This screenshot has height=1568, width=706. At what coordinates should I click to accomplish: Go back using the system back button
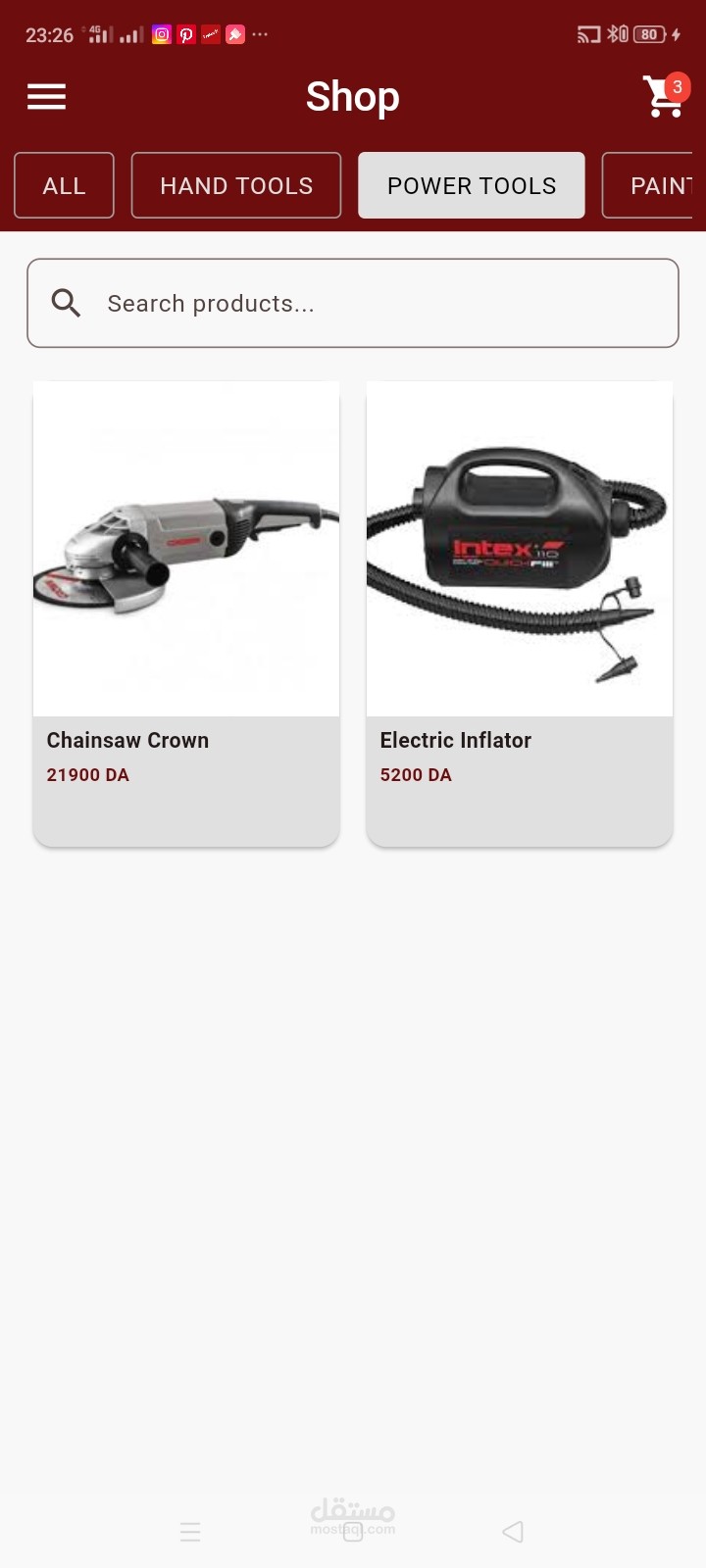point(513,1532)
